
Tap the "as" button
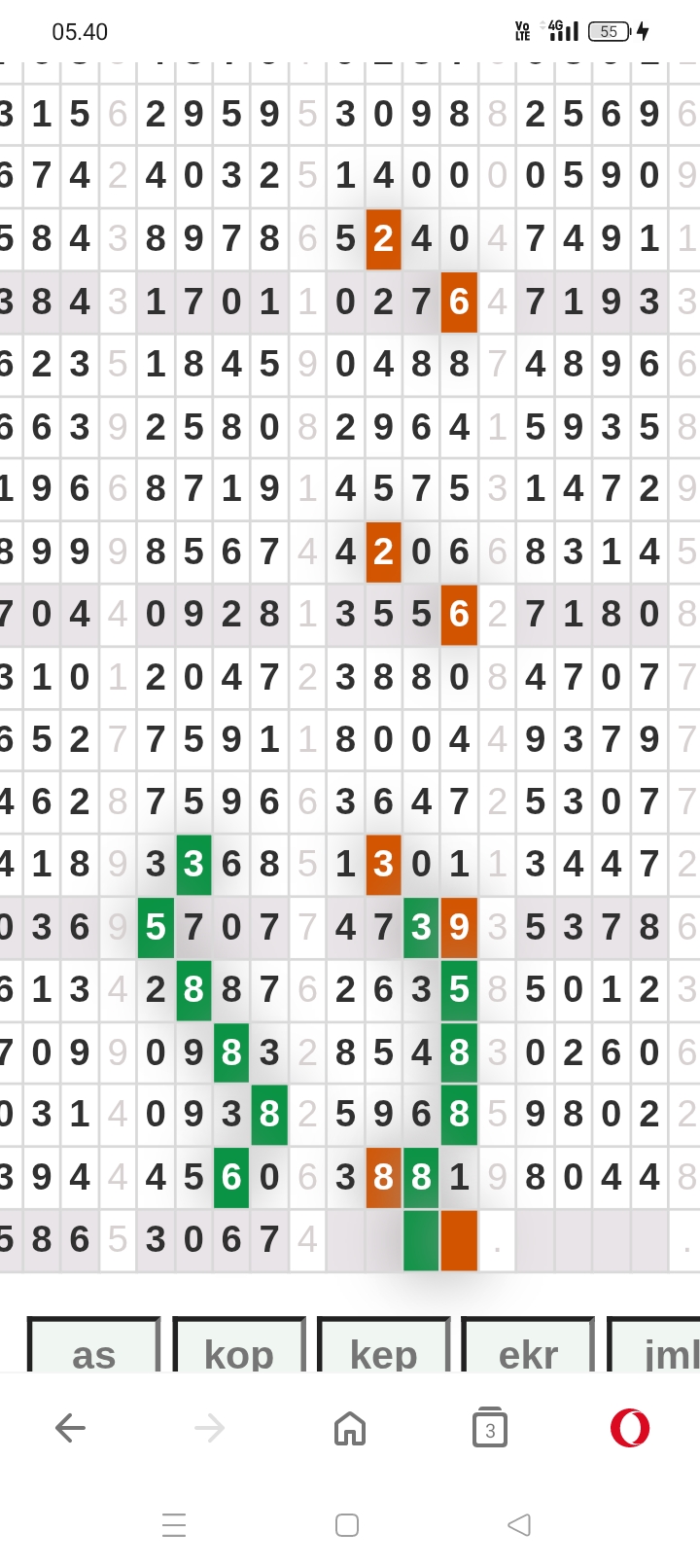point(94,1347)
